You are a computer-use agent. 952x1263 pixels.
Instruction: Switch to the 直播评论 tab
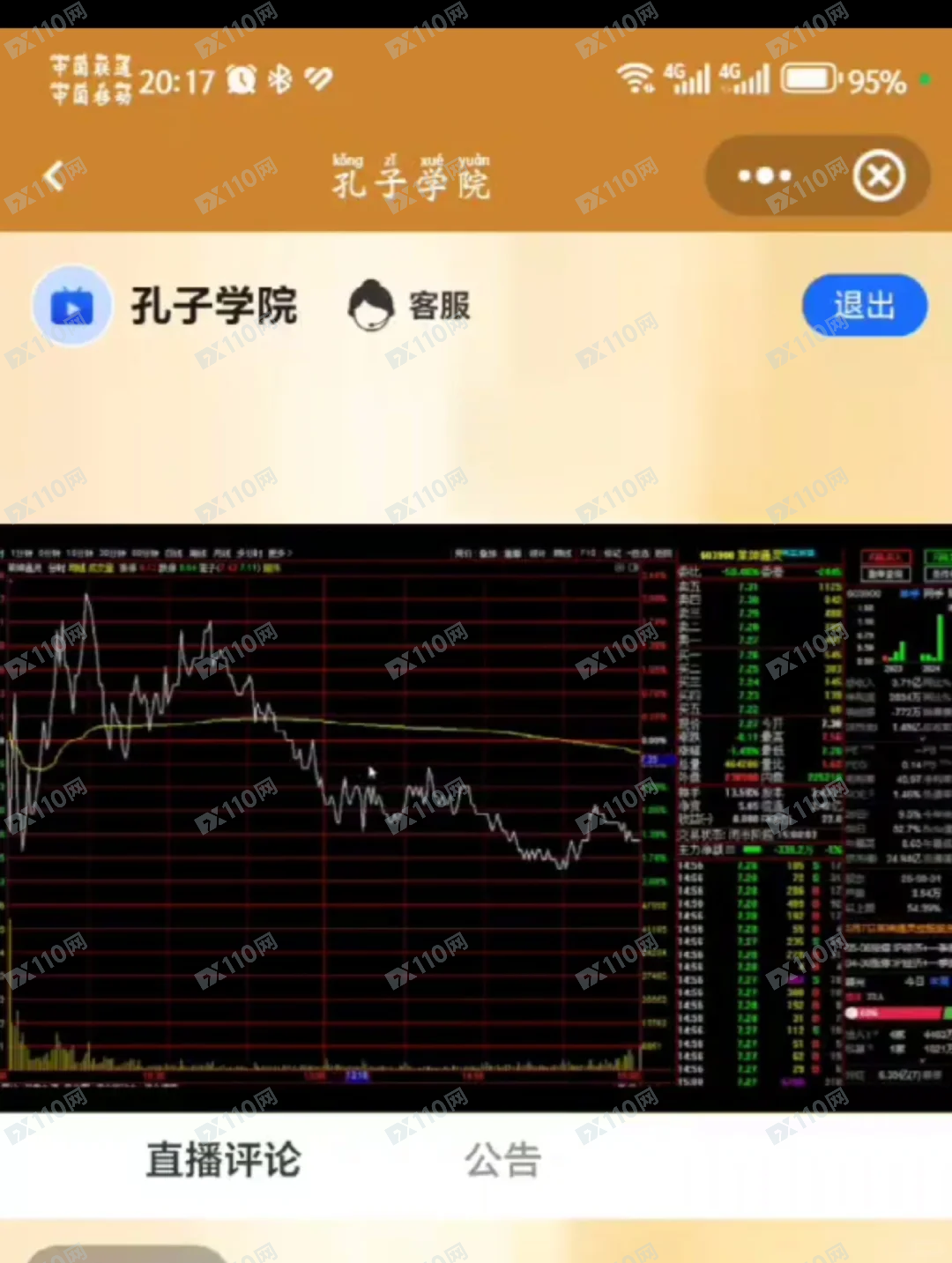coord(223,1159)
